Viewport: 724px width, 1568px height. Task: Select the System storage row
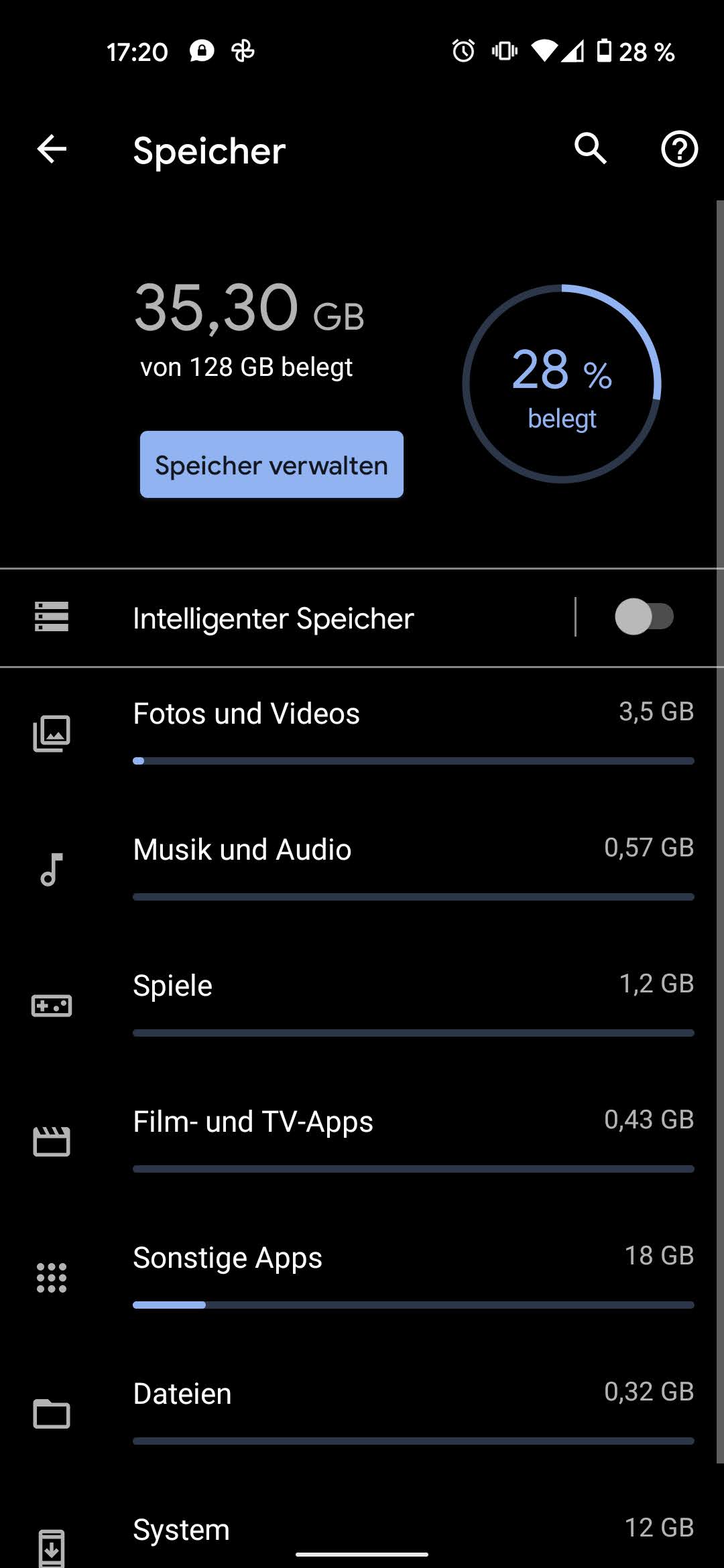(362, 1531)
